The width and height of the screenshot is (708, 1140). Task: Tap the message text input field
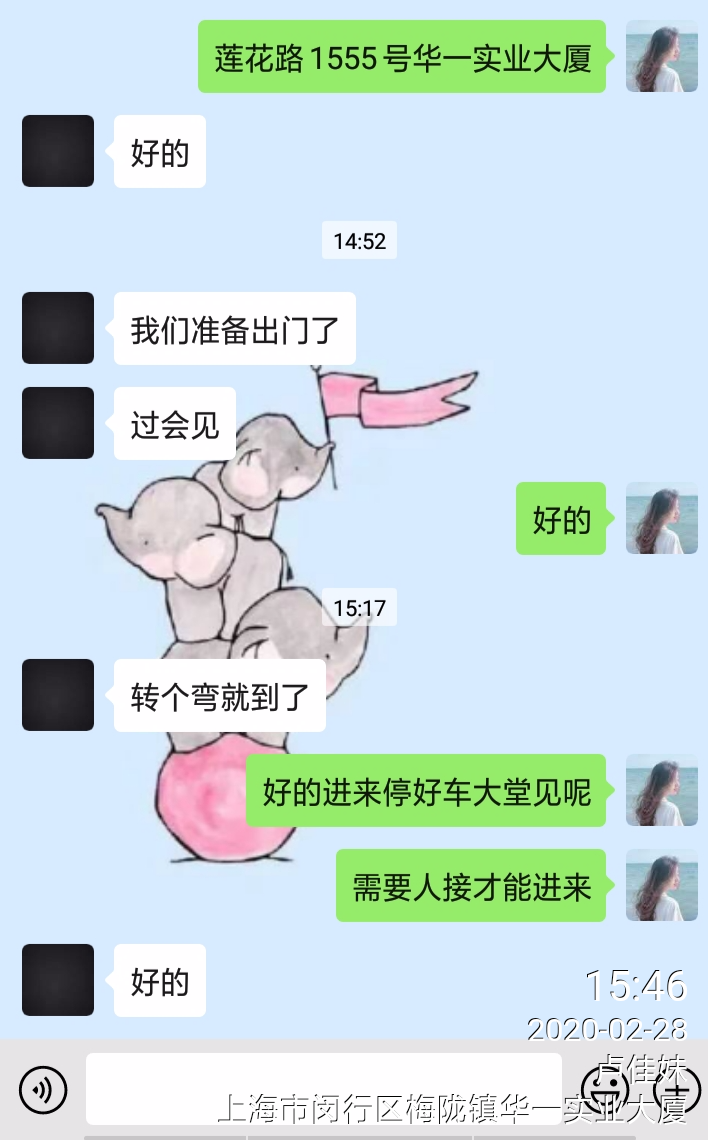click(x=323, y=1088)
